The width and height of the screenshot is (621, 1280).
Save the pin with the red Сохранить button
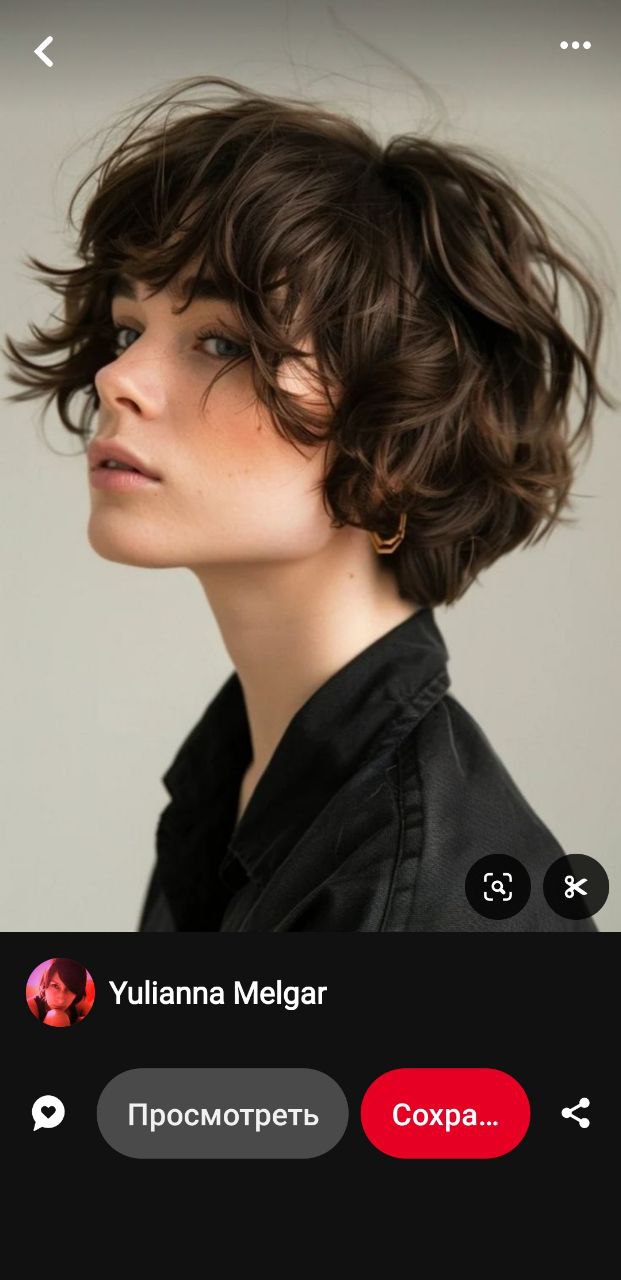(445, 1114)
